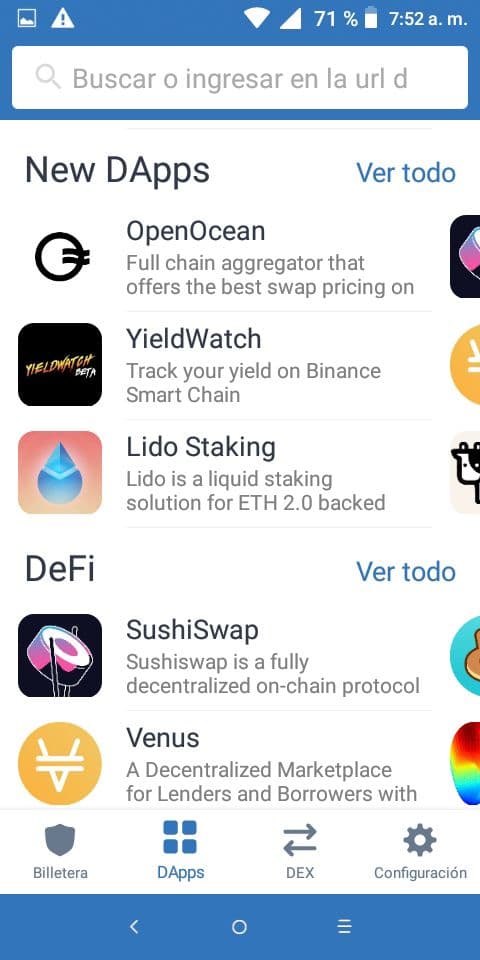Tap the search or URL field
The width and height of the screenshot is (480, 960).
(239, 78)
